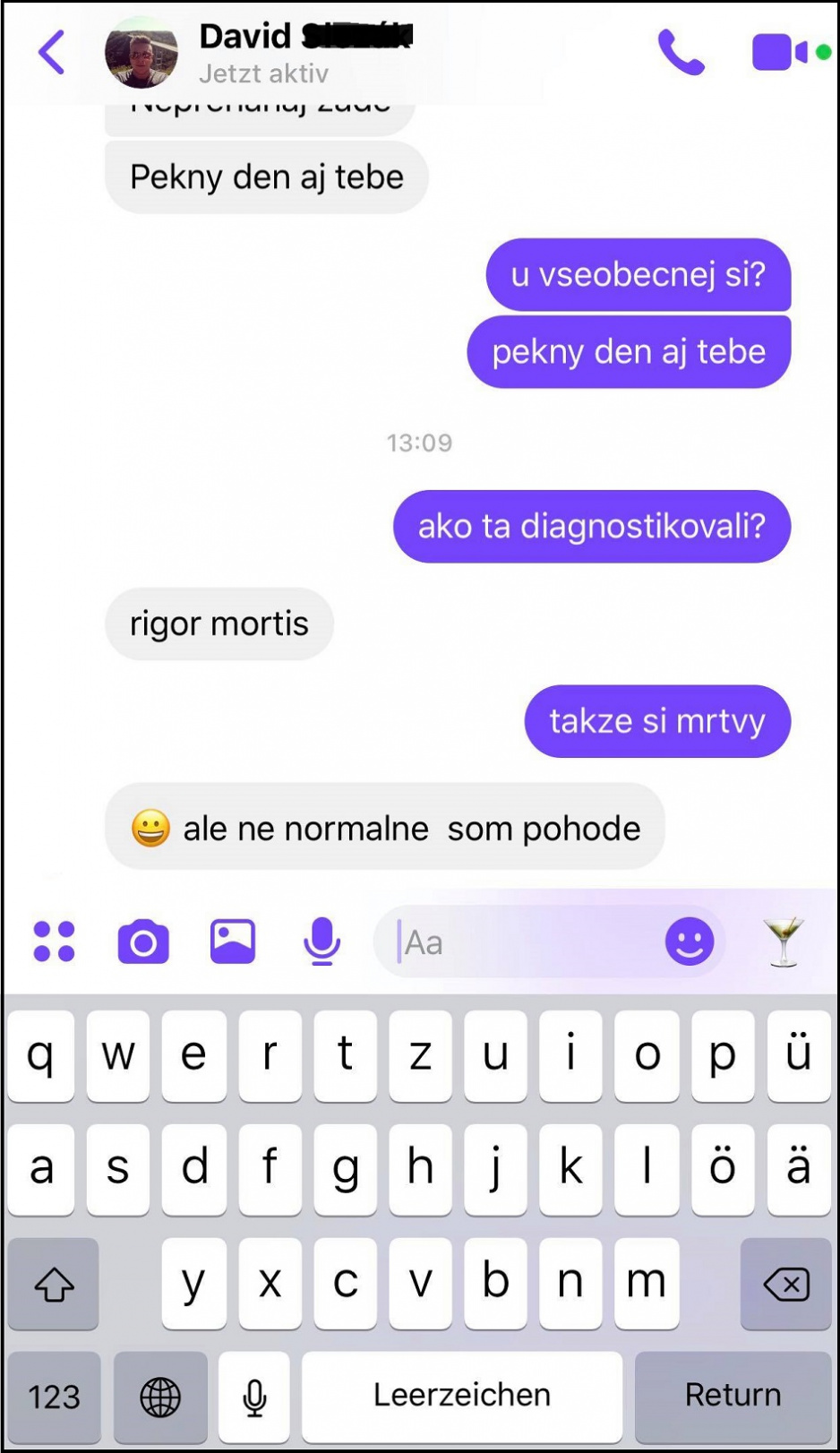Open the emoji picker in message field

pos(689,941)
